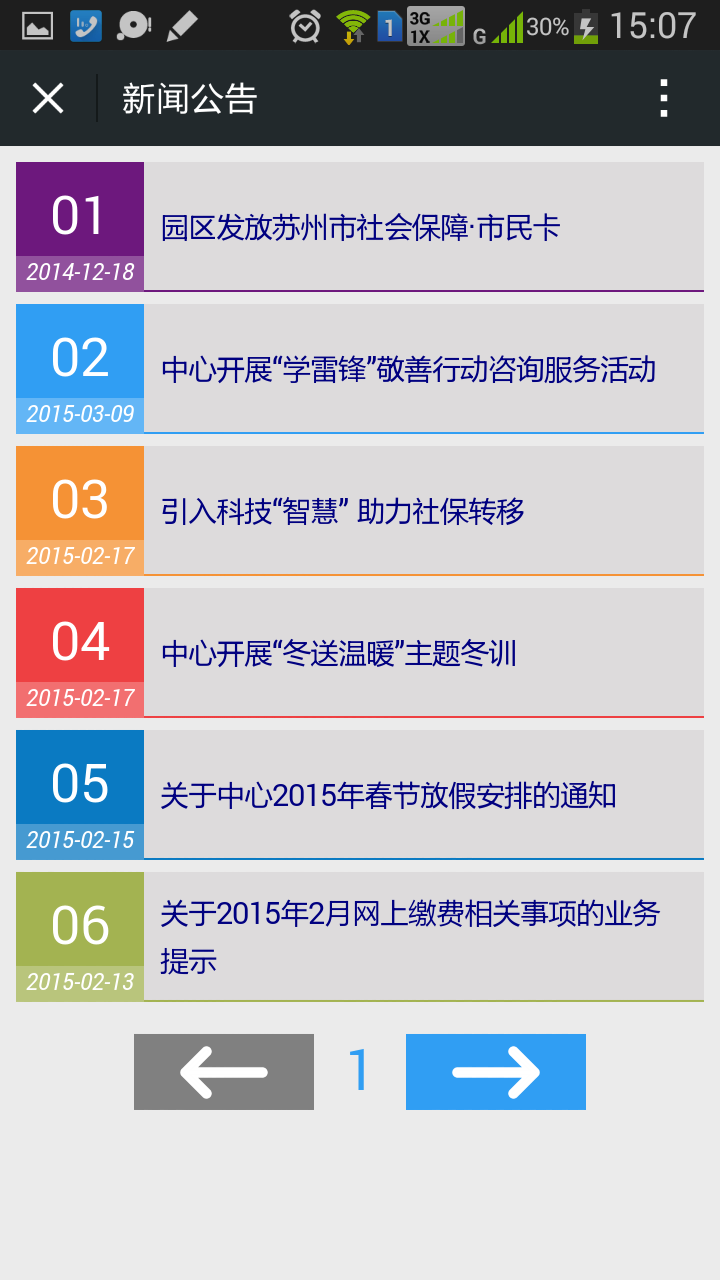Tap the previous page arrow
This screenshot has width=720, height=1280.
[224, 1072]
